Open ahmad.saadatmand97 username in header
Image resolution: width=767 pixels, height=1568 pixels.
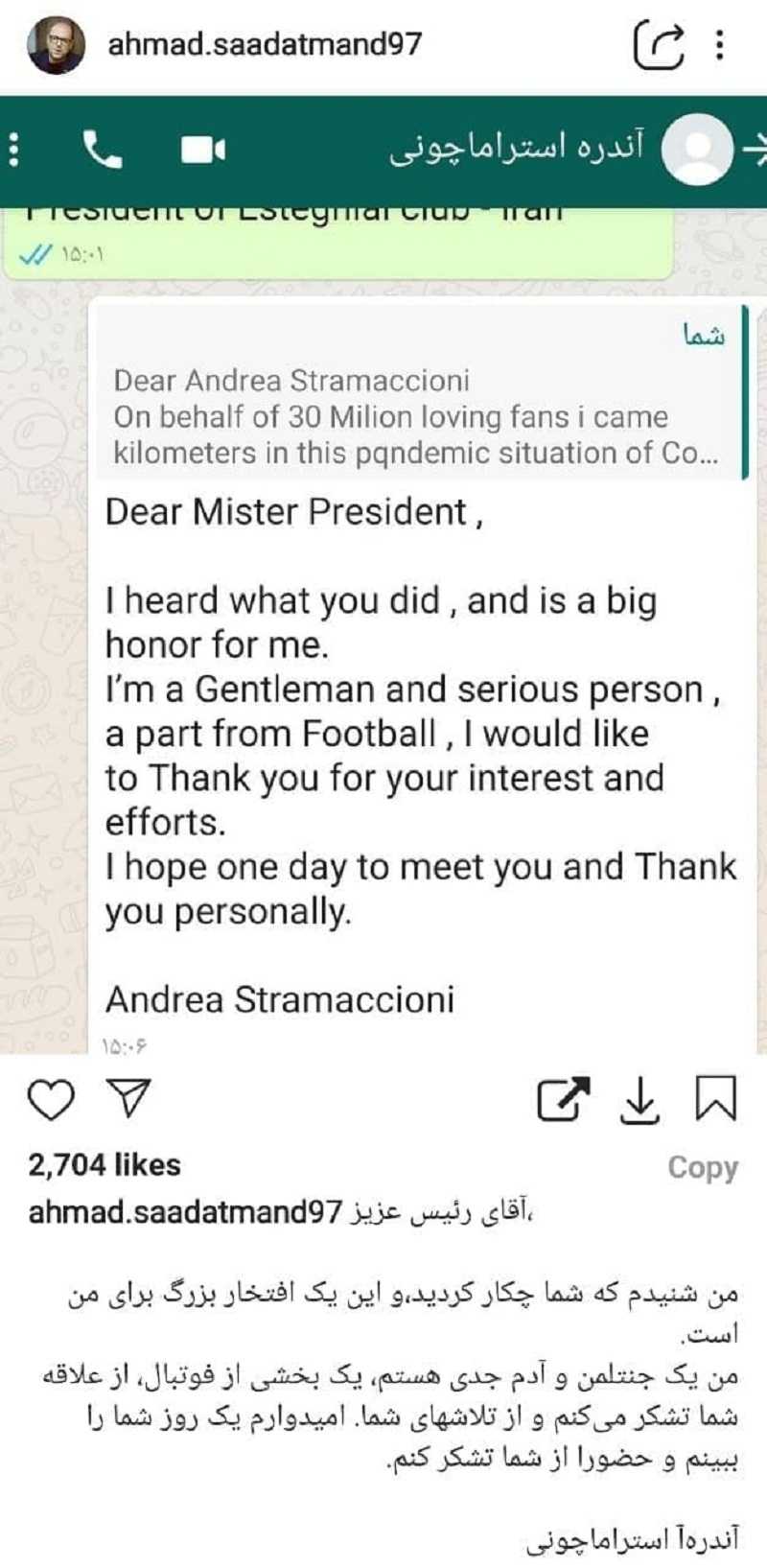(264, 44)
